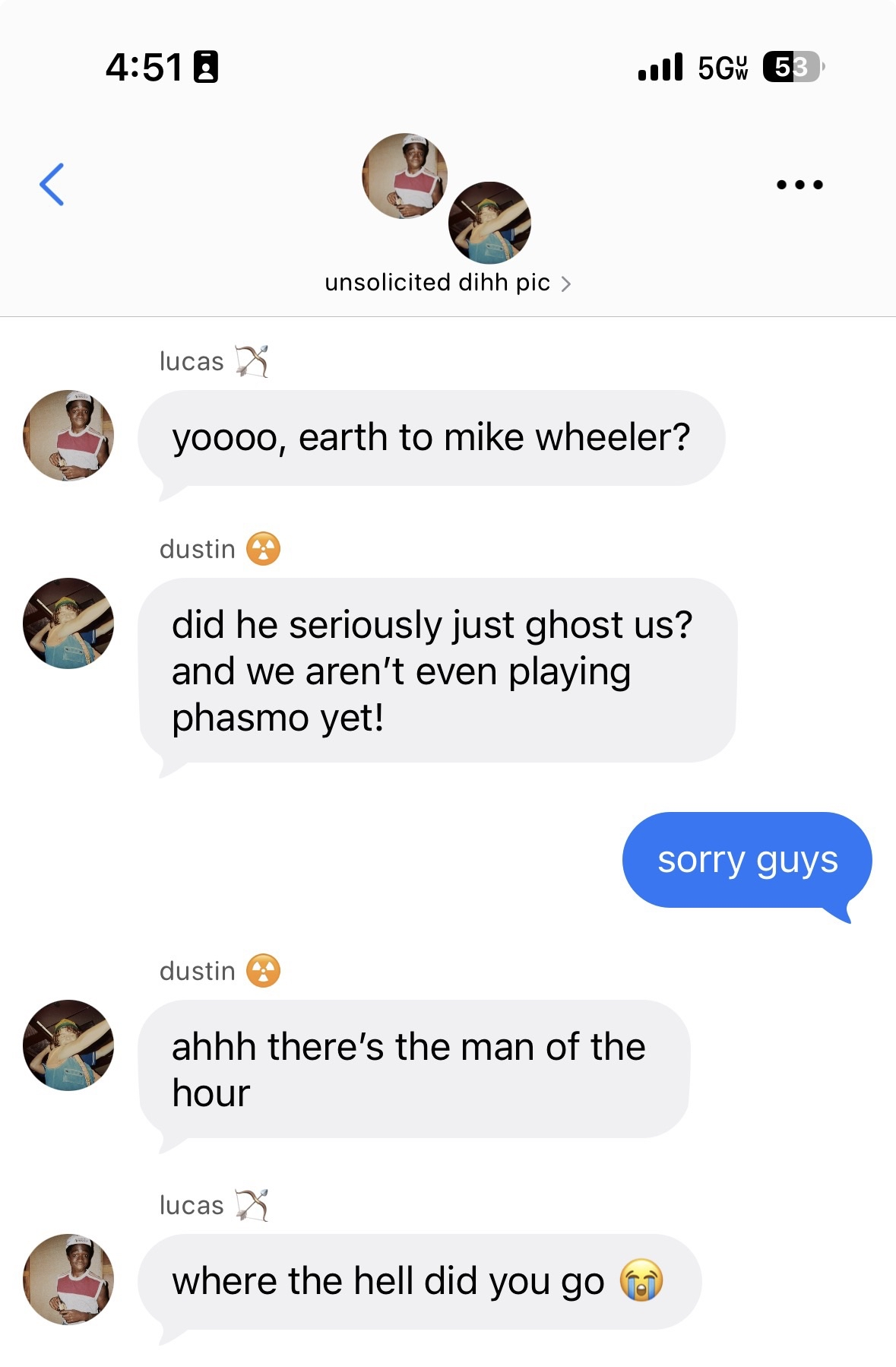Open lucas's avatar beside the mike wheeler message
This screenshot has height=1367, width=896.
click(x=68, y=436)
